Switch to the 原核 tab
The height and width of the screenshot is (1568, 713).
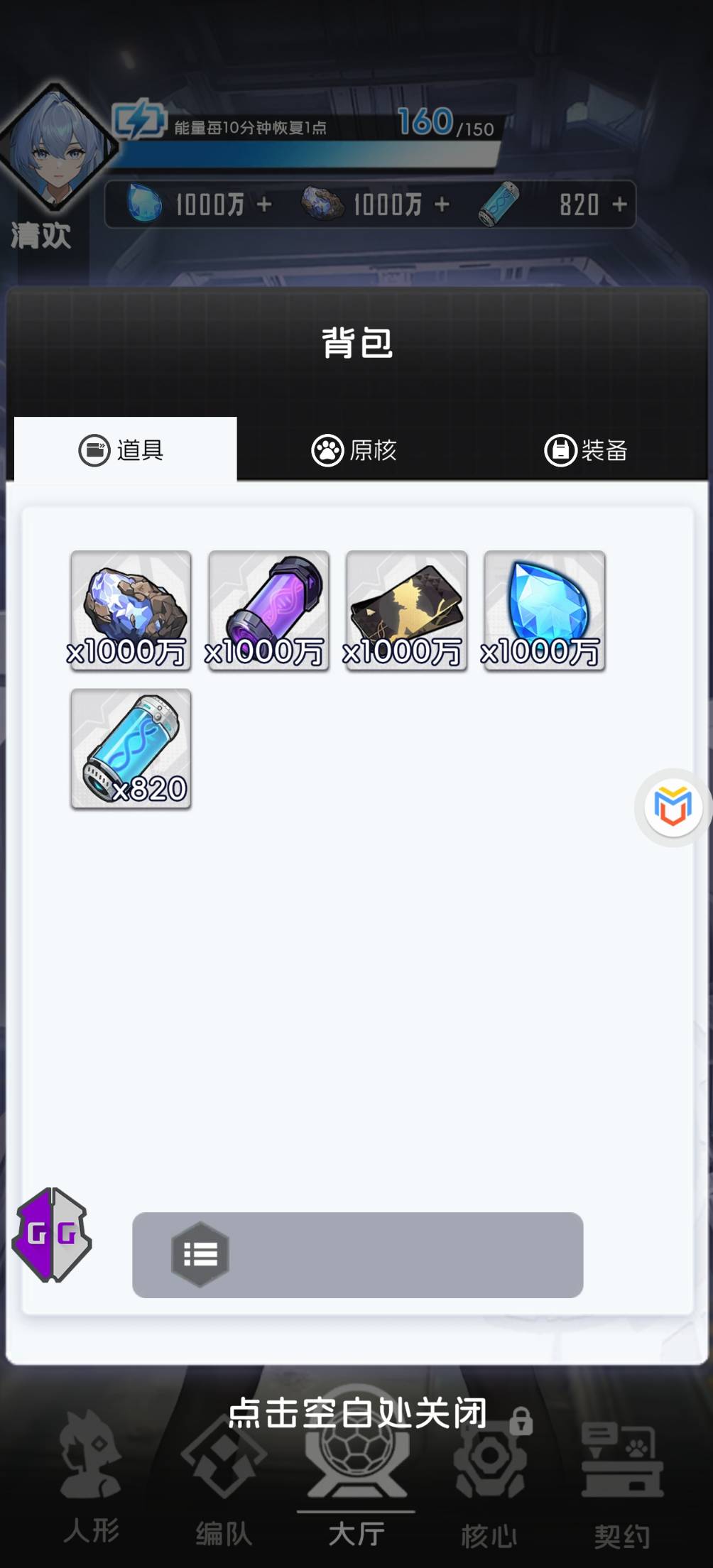tap(354, 450)
